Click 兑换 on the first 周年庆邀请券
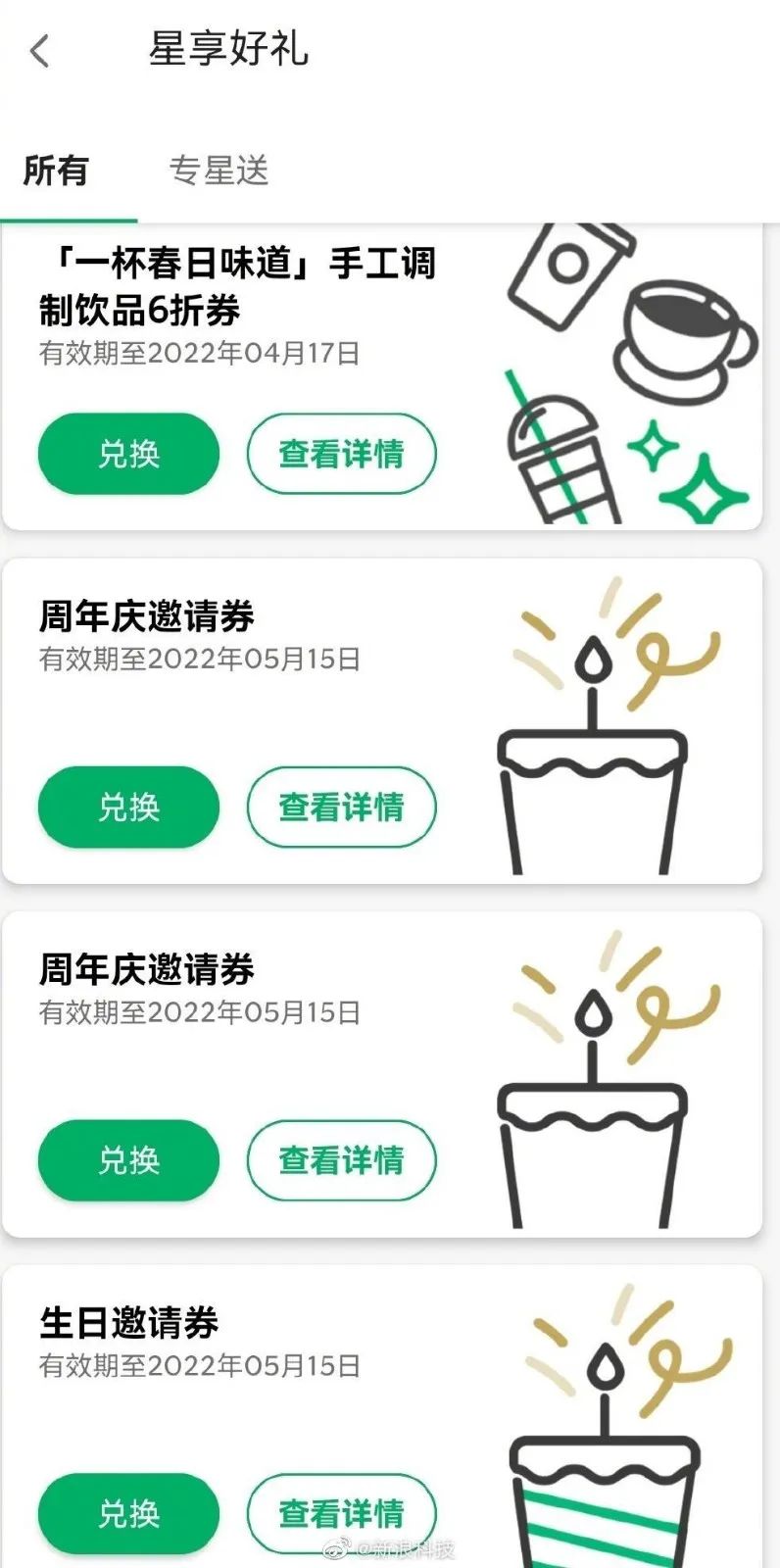780x1568 pixels. [x=127, y=807]
